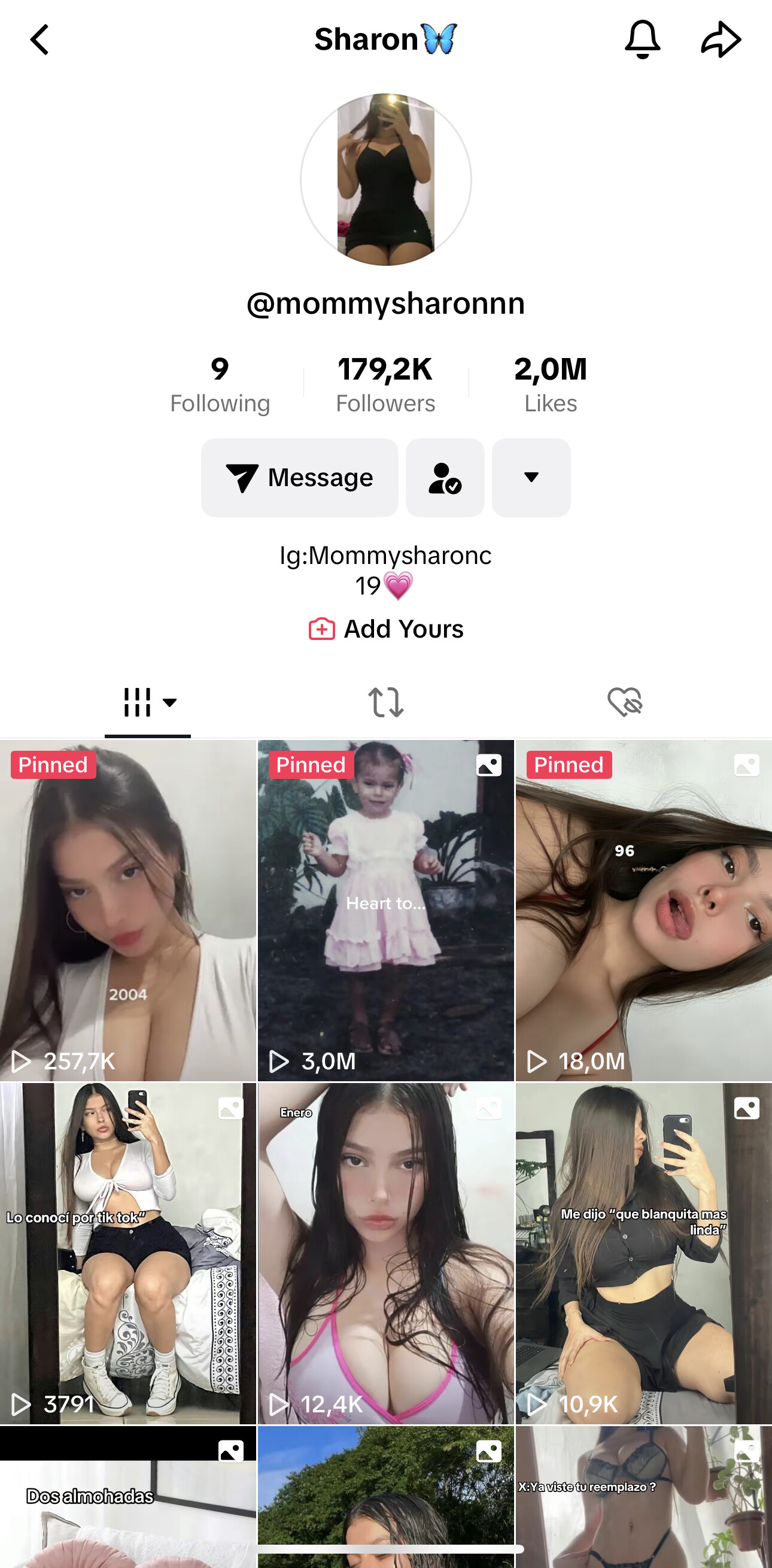Share this profile with the arrow icon
This screenshot has width=772, height=1568.
click(x=721, y=40)
